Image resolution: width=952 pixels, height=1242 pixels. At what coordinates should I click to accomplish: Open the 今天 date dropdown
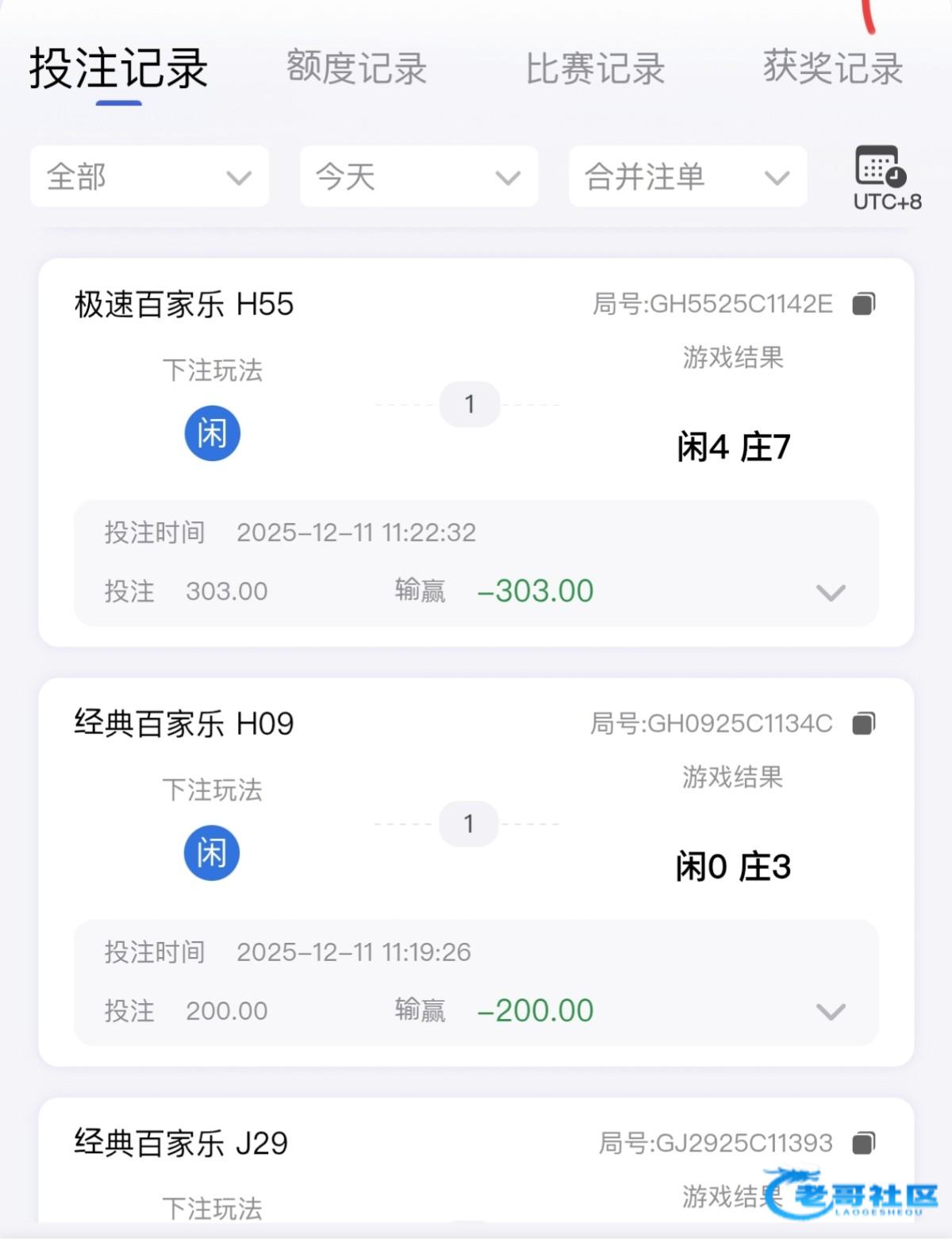(x=418, y=177)
